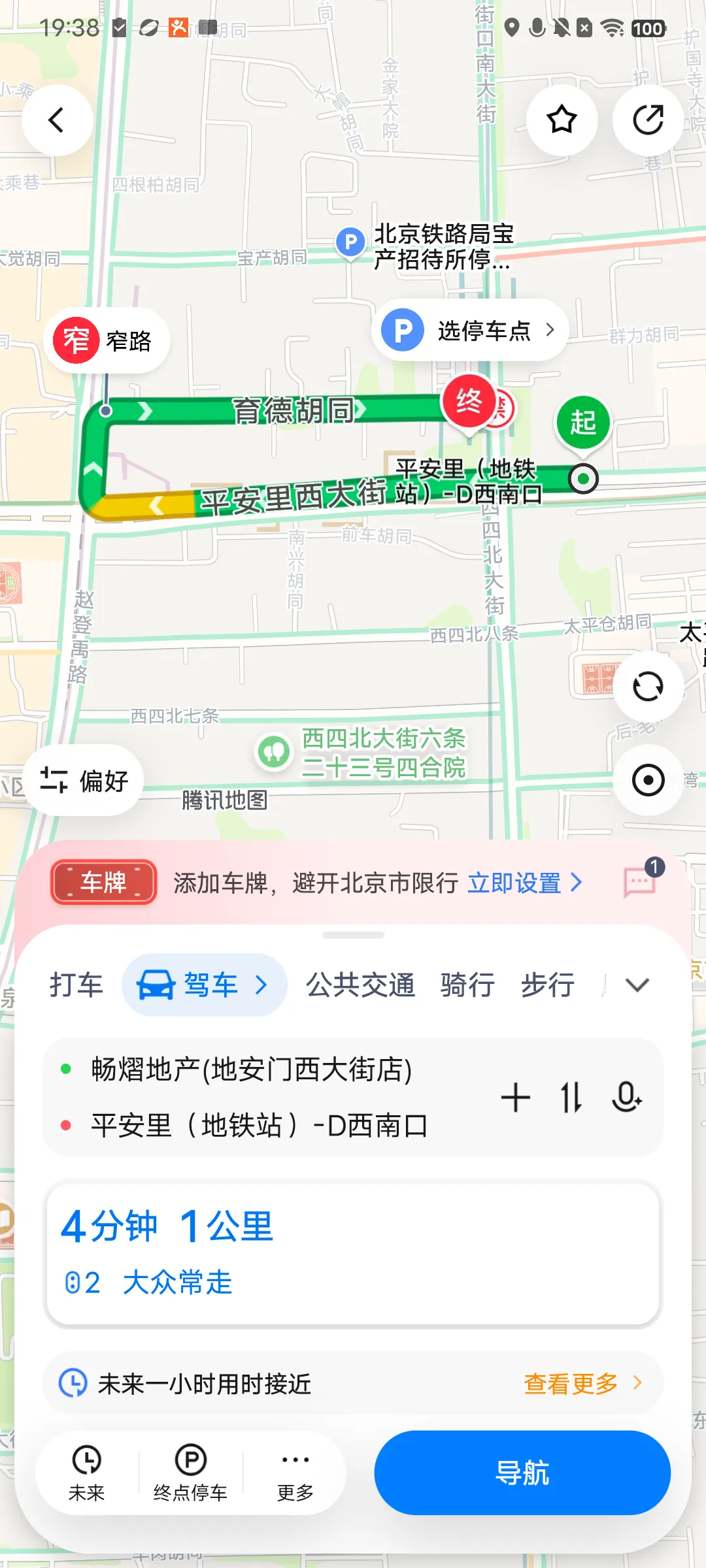Add a waypoint with the plus icon
706x1568 pixels.
(515, 1097)
